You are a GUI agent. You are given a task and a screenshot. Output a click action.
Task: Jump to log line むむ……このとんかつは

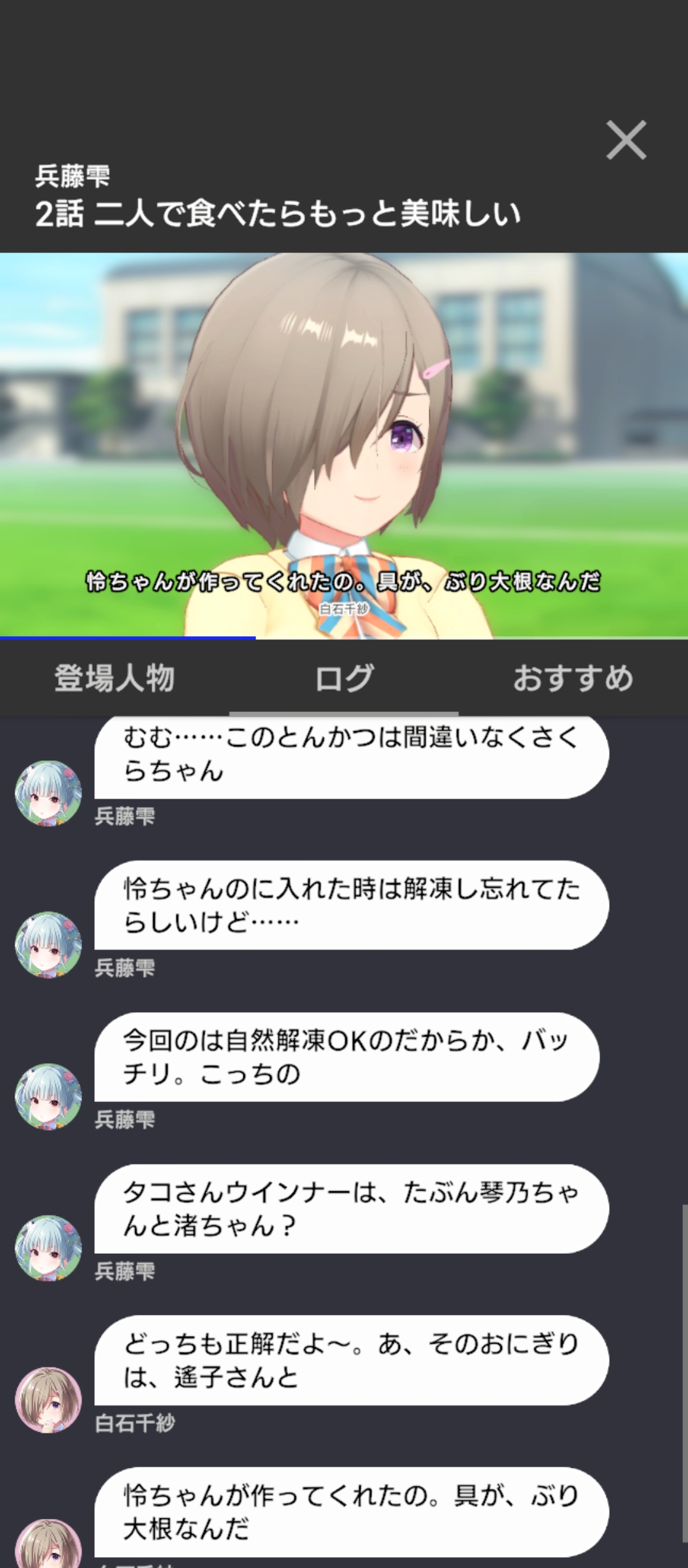pyautogui.click(x=350, y=755)
